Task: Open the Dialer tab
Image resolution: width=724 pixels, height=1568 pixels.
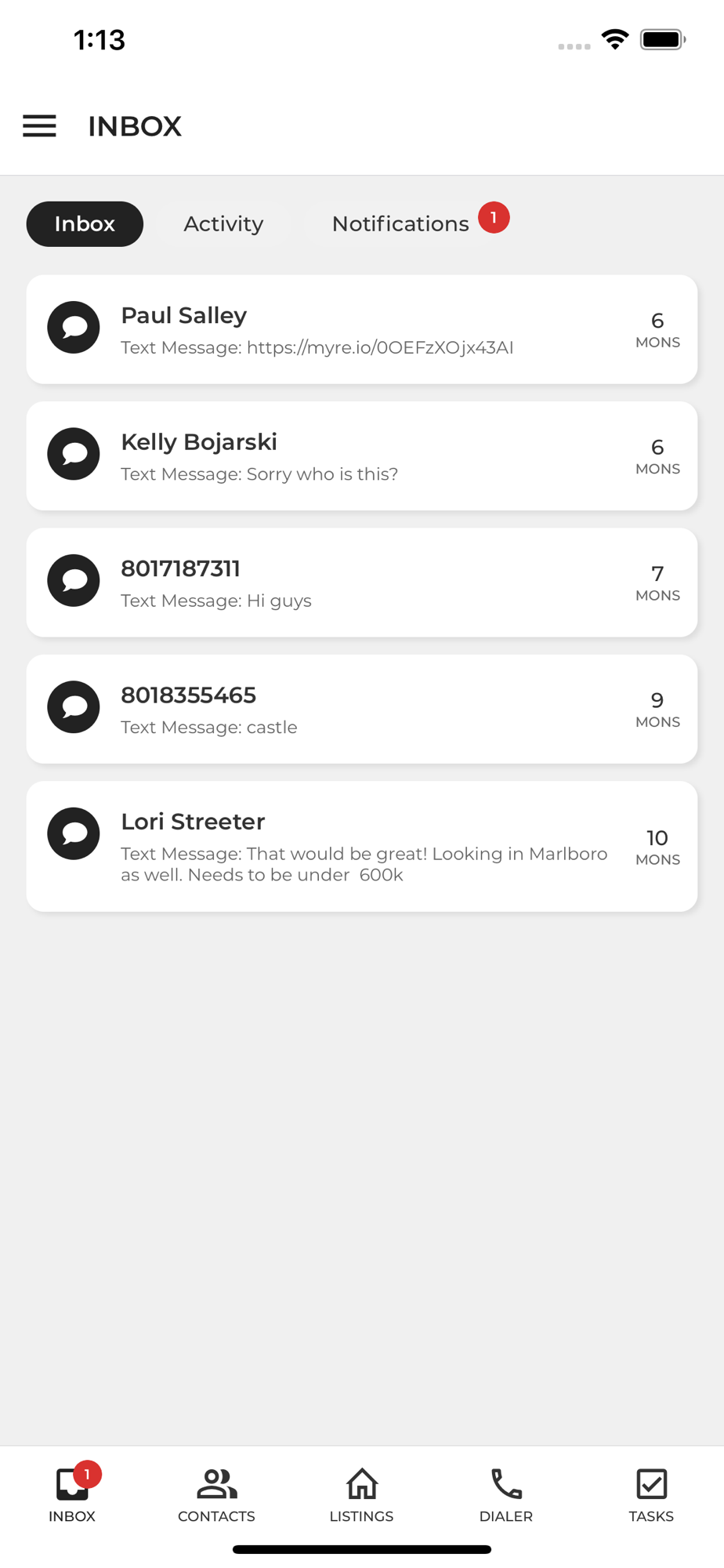Action: point(506,1496)
